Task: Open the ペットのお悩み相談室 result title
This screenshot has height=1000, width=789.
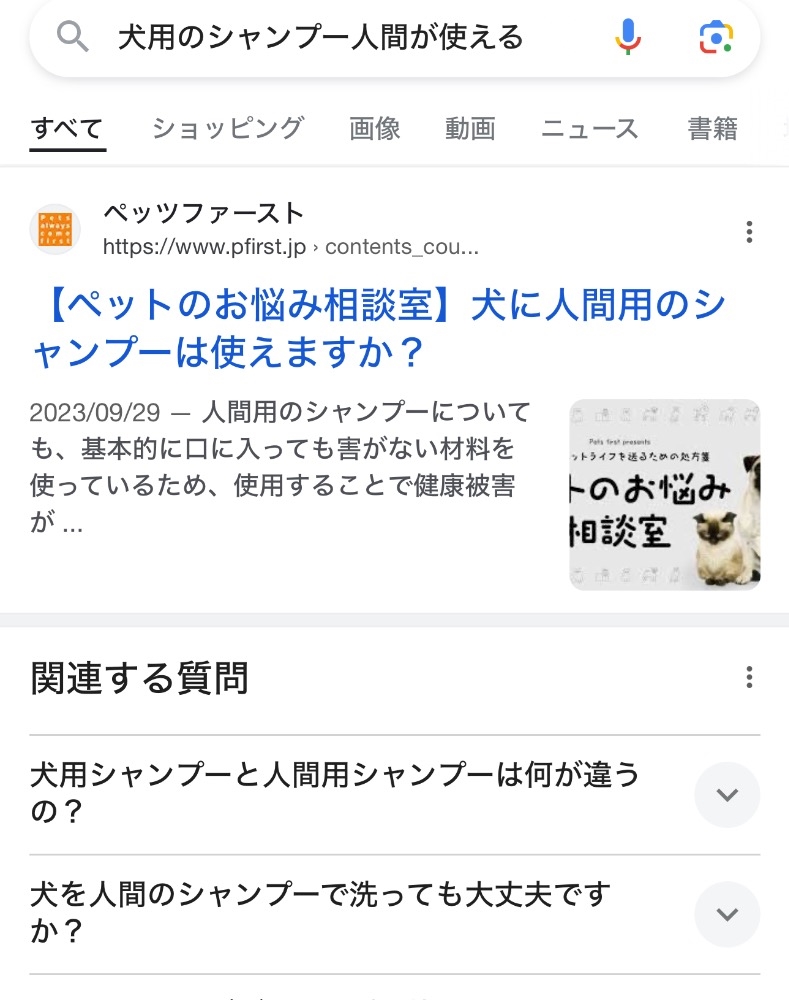Action: (379, 328)
